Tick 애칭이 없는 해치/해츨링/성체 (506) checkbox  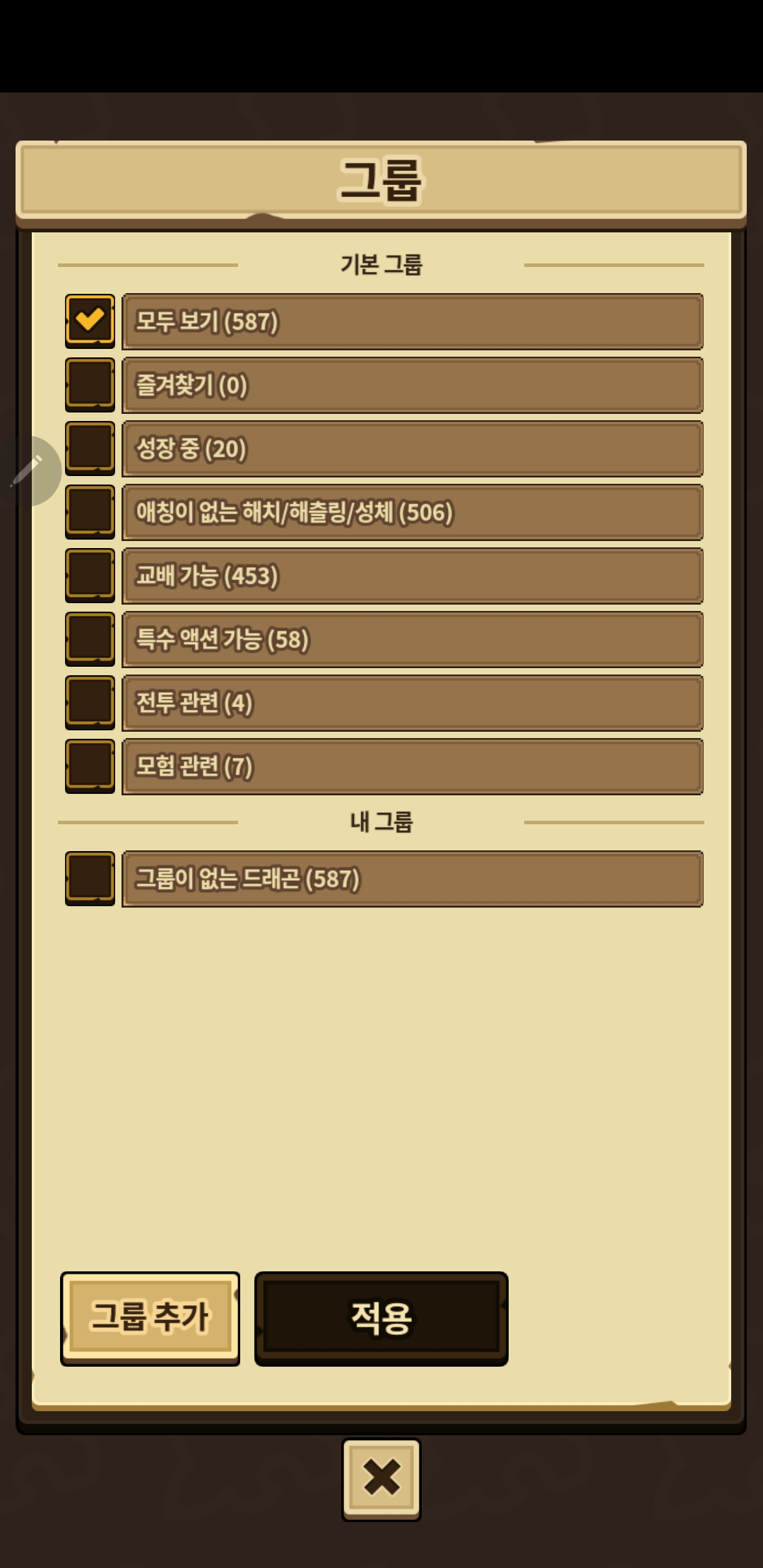point(90,511)
